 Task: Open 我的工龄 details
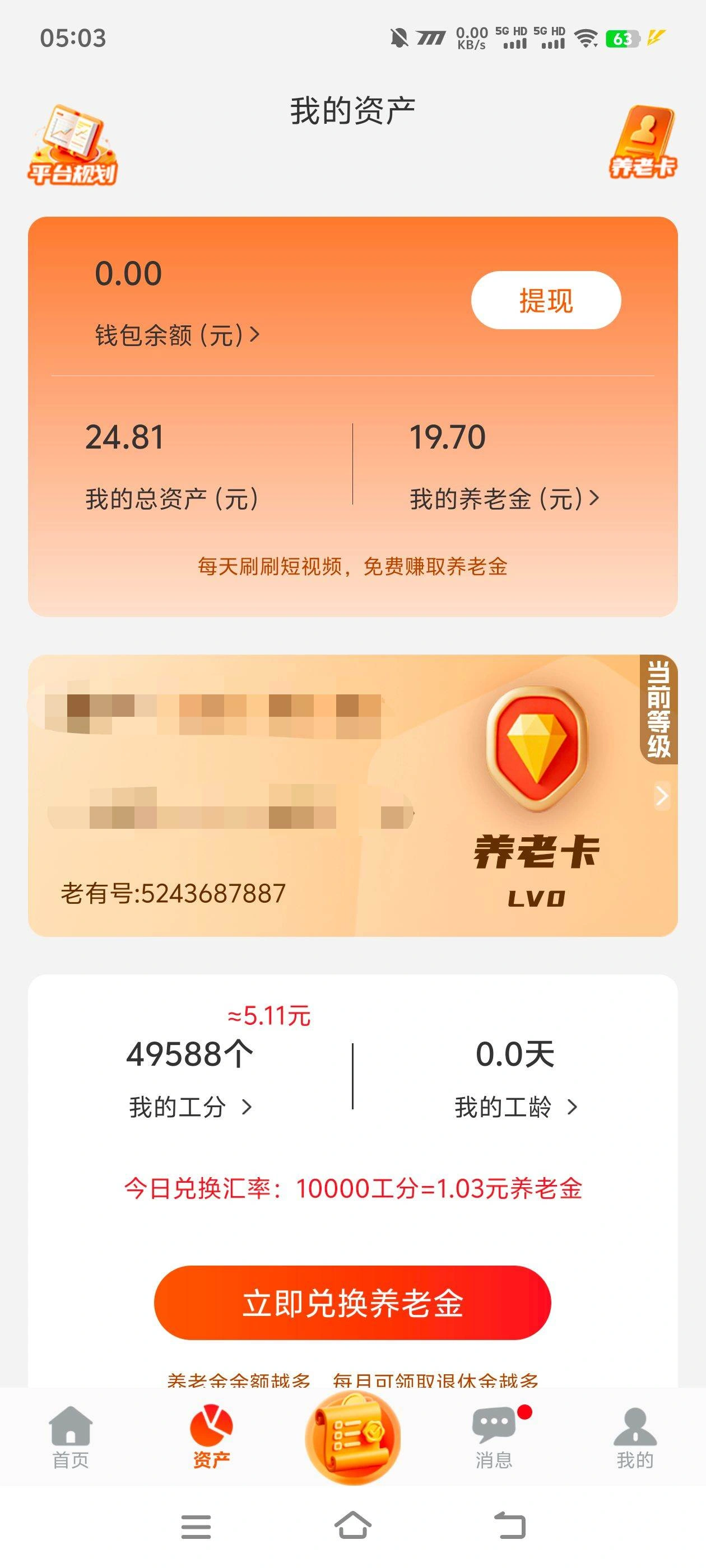click(x=515, y=1107)
